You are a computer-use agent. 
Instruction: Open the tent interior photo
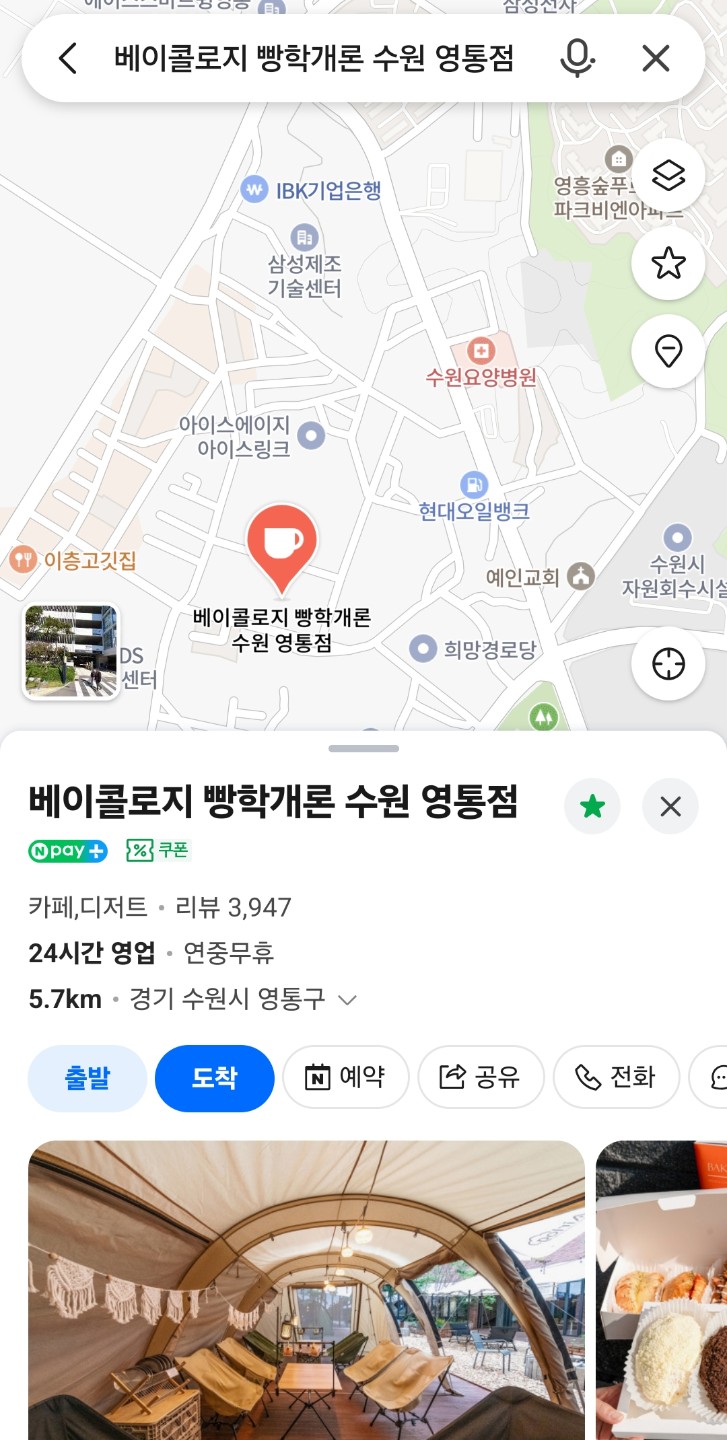(306, 1290)
